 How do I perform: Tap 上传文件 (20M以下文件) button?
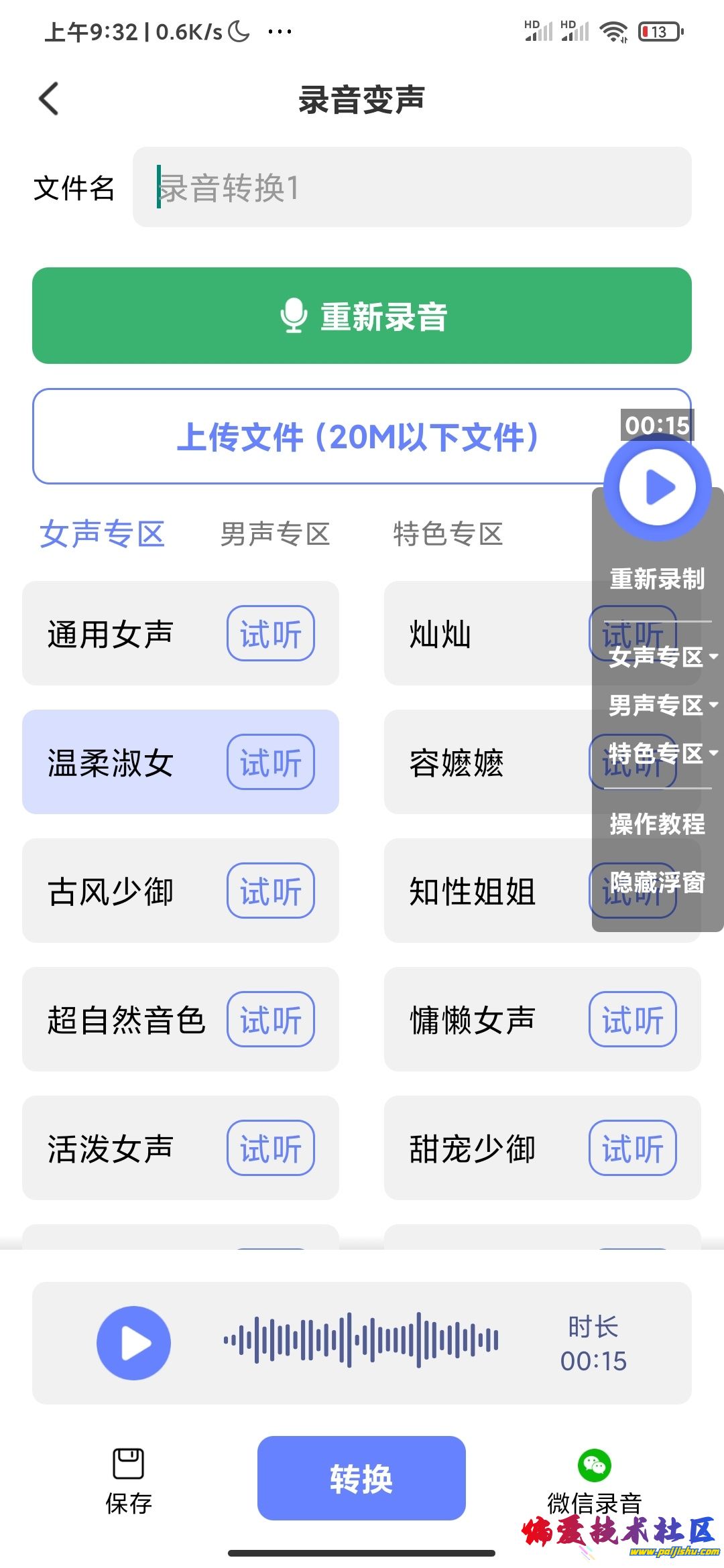click(x=322, y=436)
